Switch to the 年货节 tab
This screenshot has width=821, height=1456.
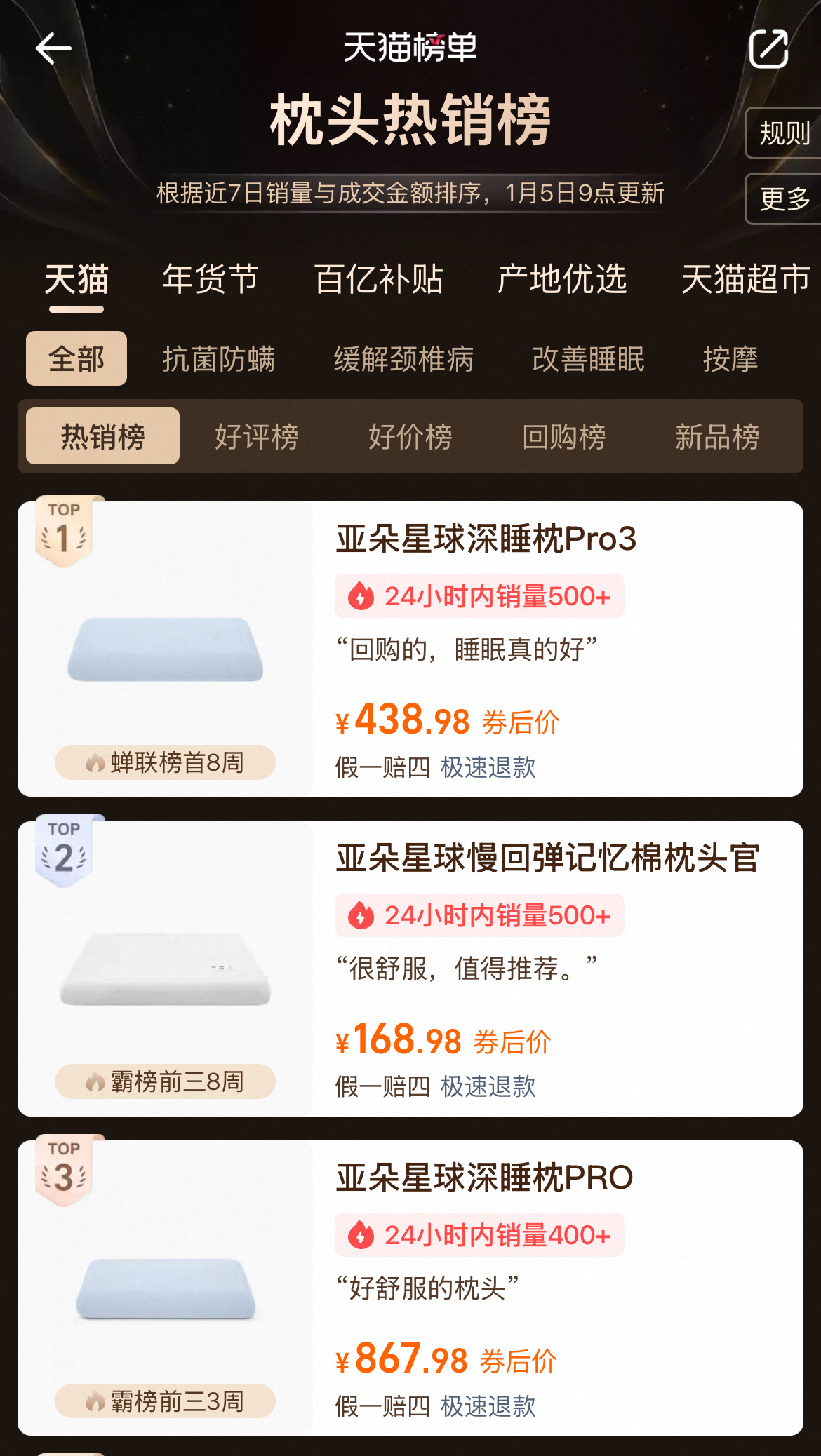pos(211,279)
